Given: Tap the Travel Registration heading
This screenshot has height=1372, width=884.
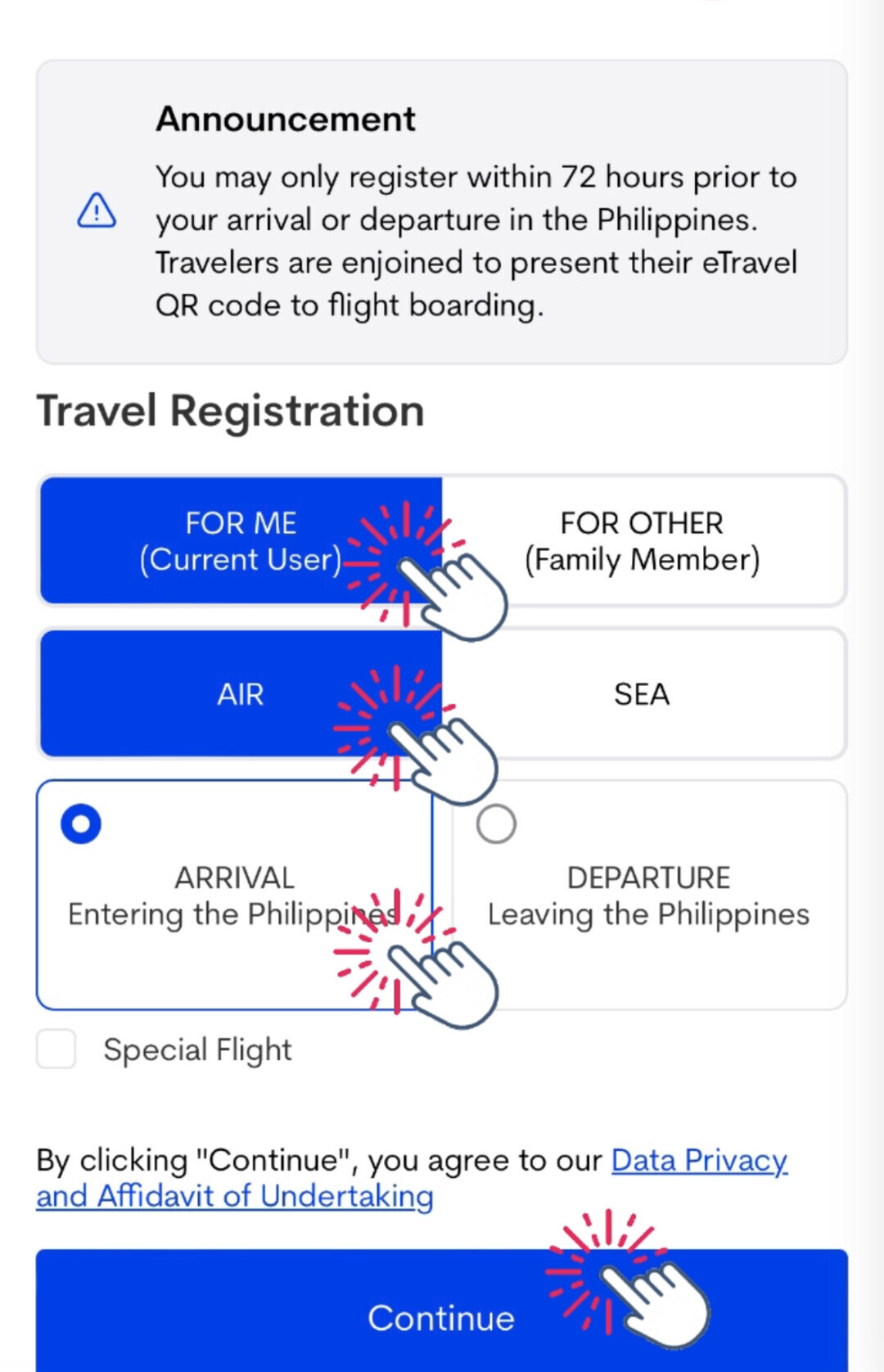Looking at the screenshot, I should tap(231, 408).
